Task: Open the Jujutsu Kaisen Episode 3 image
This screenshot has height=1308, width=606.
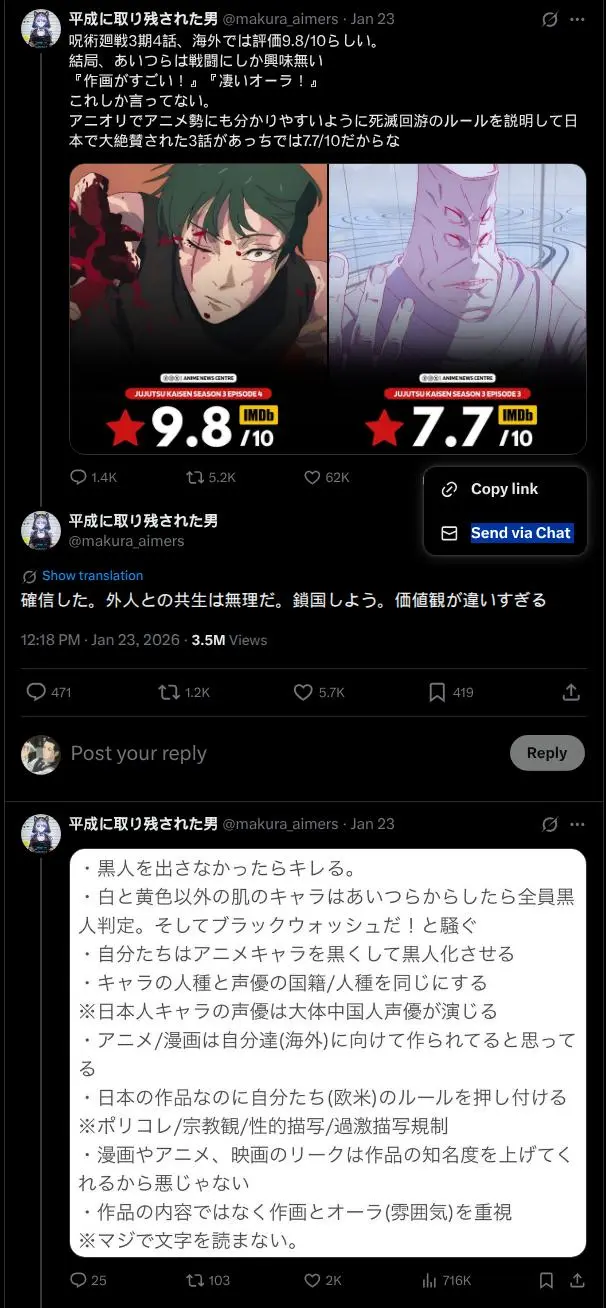Action: point(457,308)
